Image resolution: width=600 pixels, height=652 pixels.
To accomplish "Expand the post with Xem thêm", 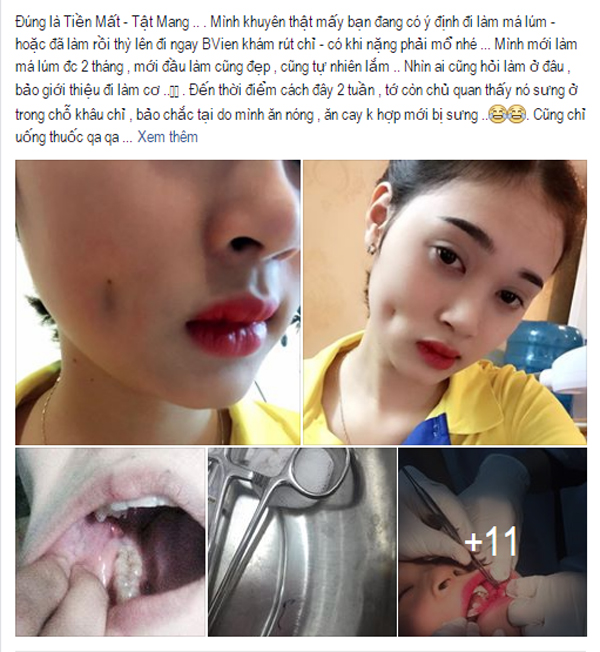I will click(167, 137).
